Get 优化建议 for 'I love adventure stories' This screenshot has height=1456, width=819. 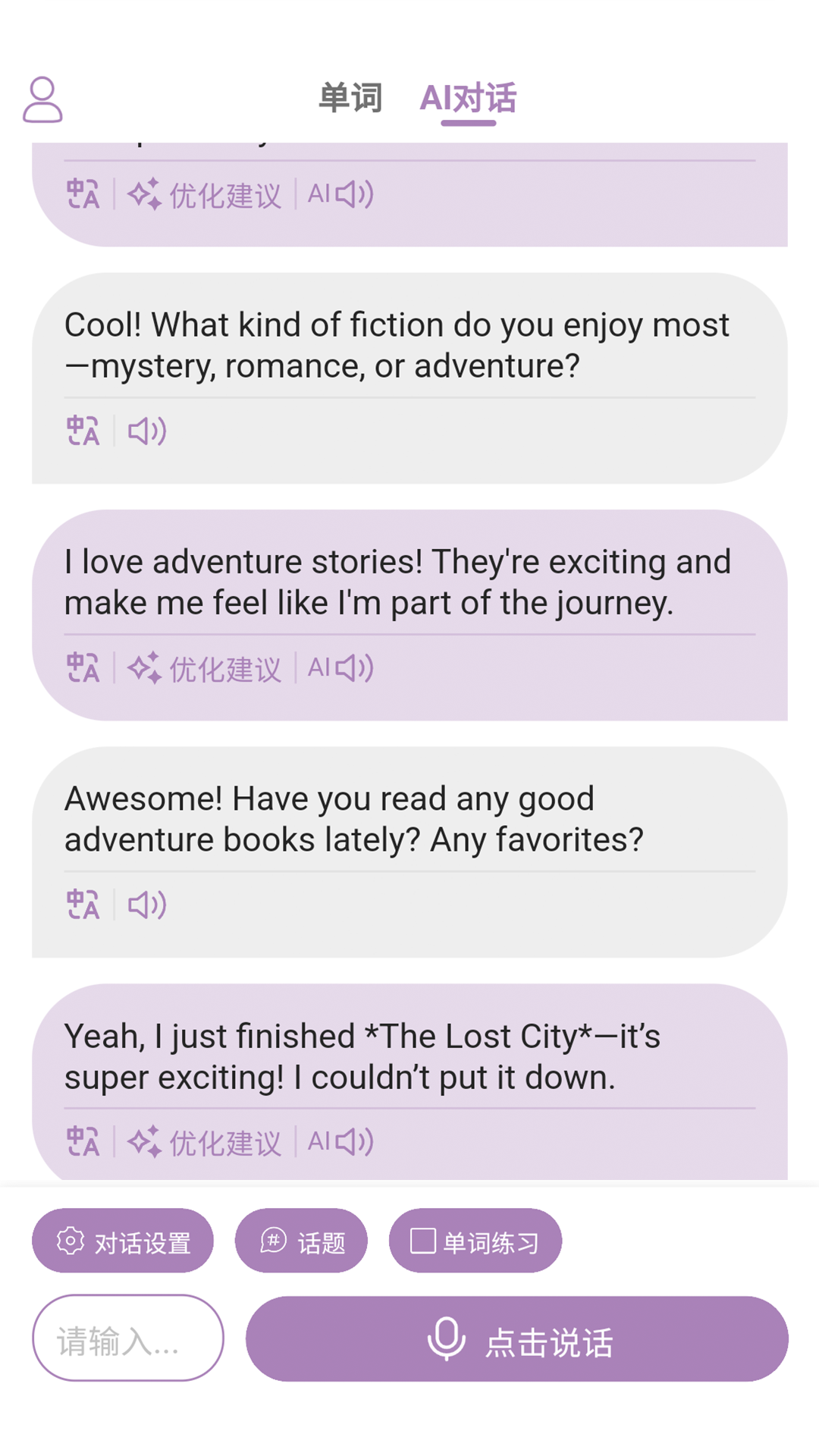205,668
